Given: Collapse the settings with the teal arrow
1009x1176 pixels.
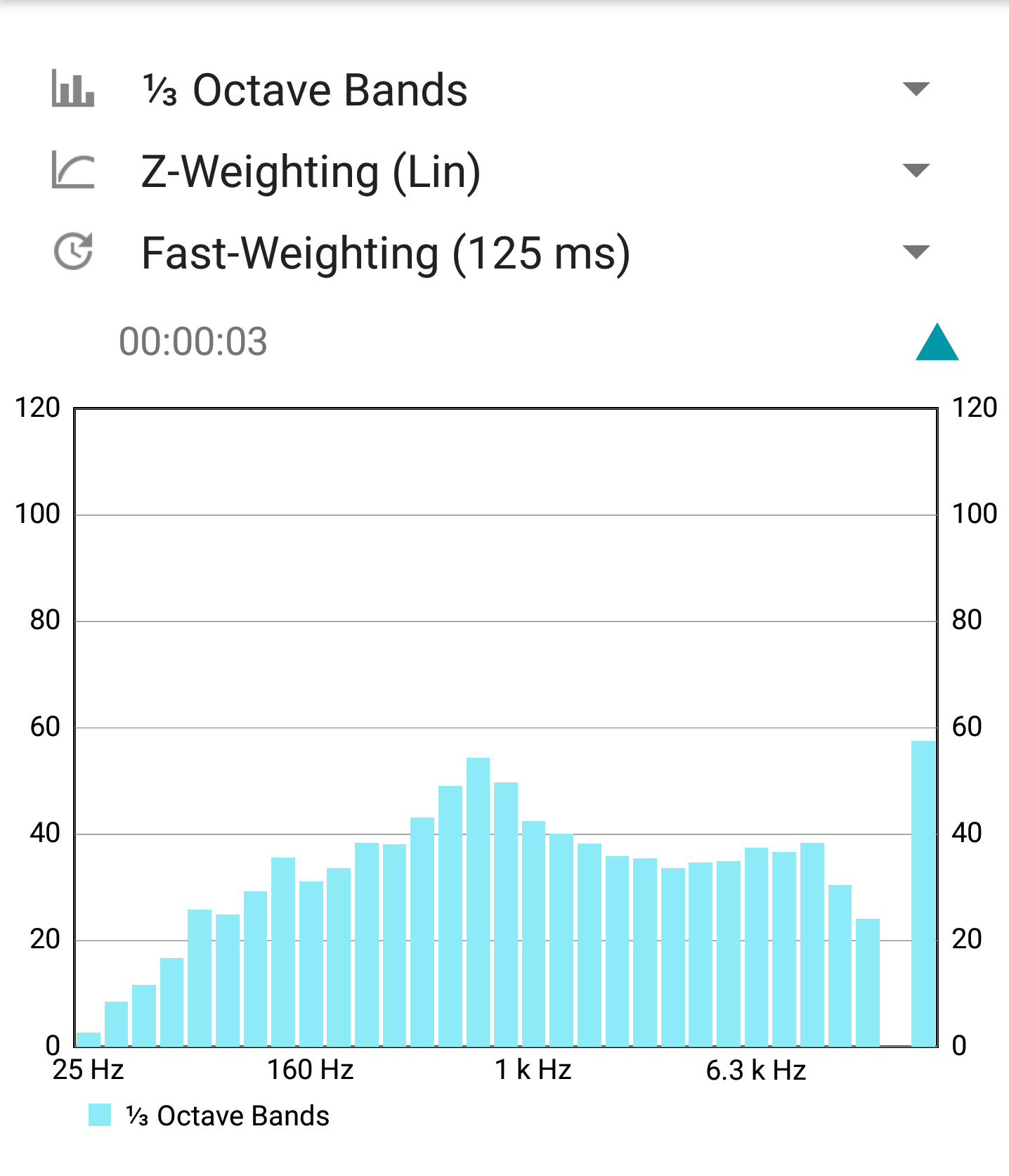Looking at the screenshot, I should coord(937,343).
